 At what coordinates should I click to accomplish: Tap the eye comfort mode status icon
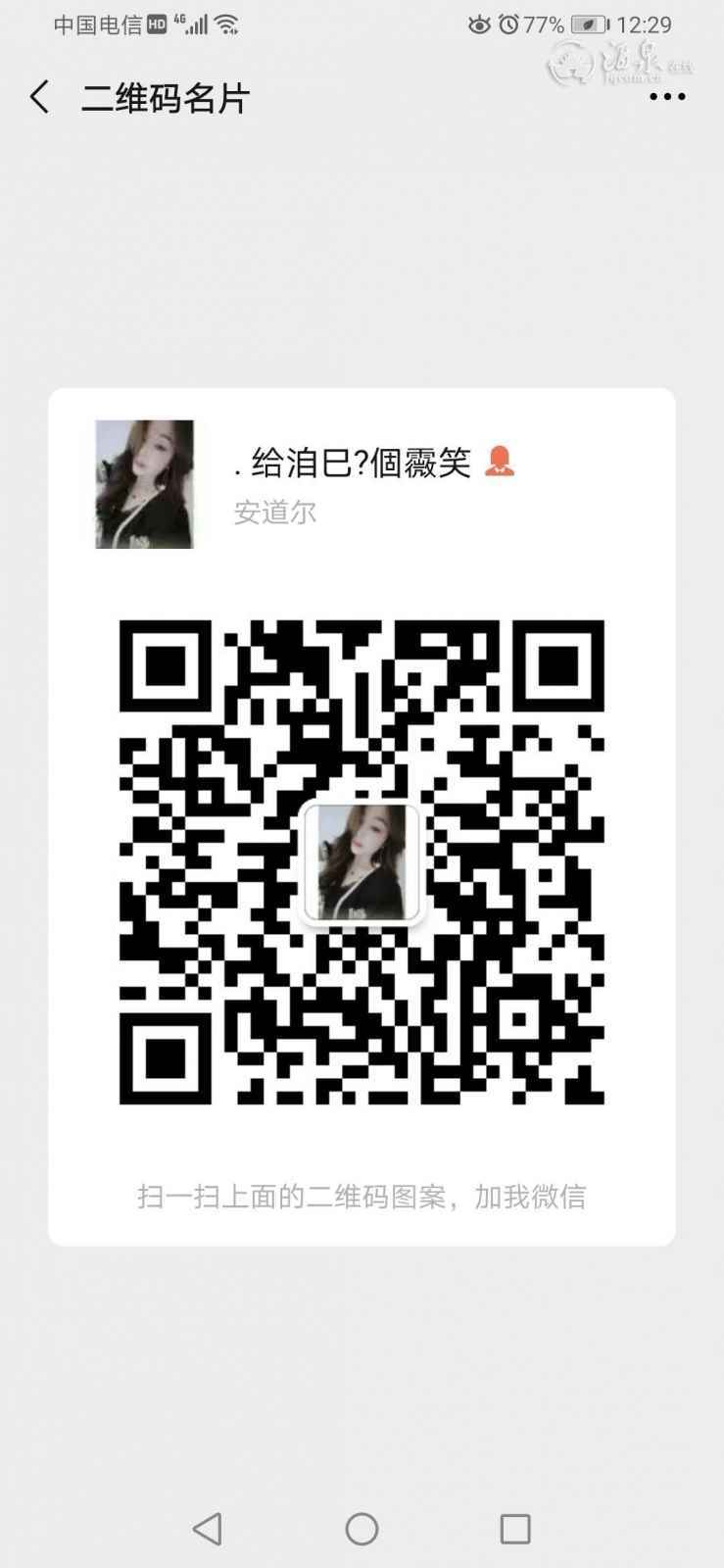[479, 26]
